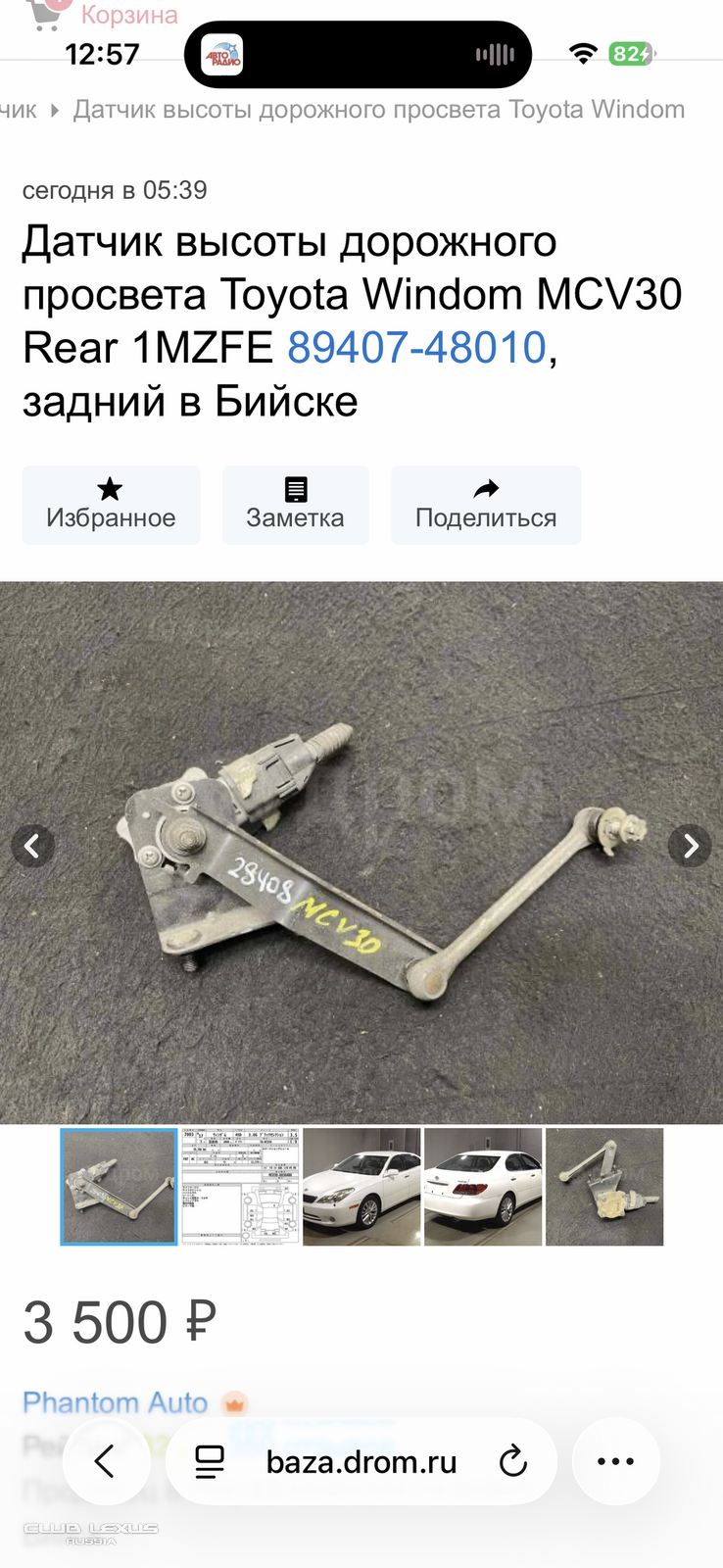Show the previous photo with the left arrow

[31, 846]
